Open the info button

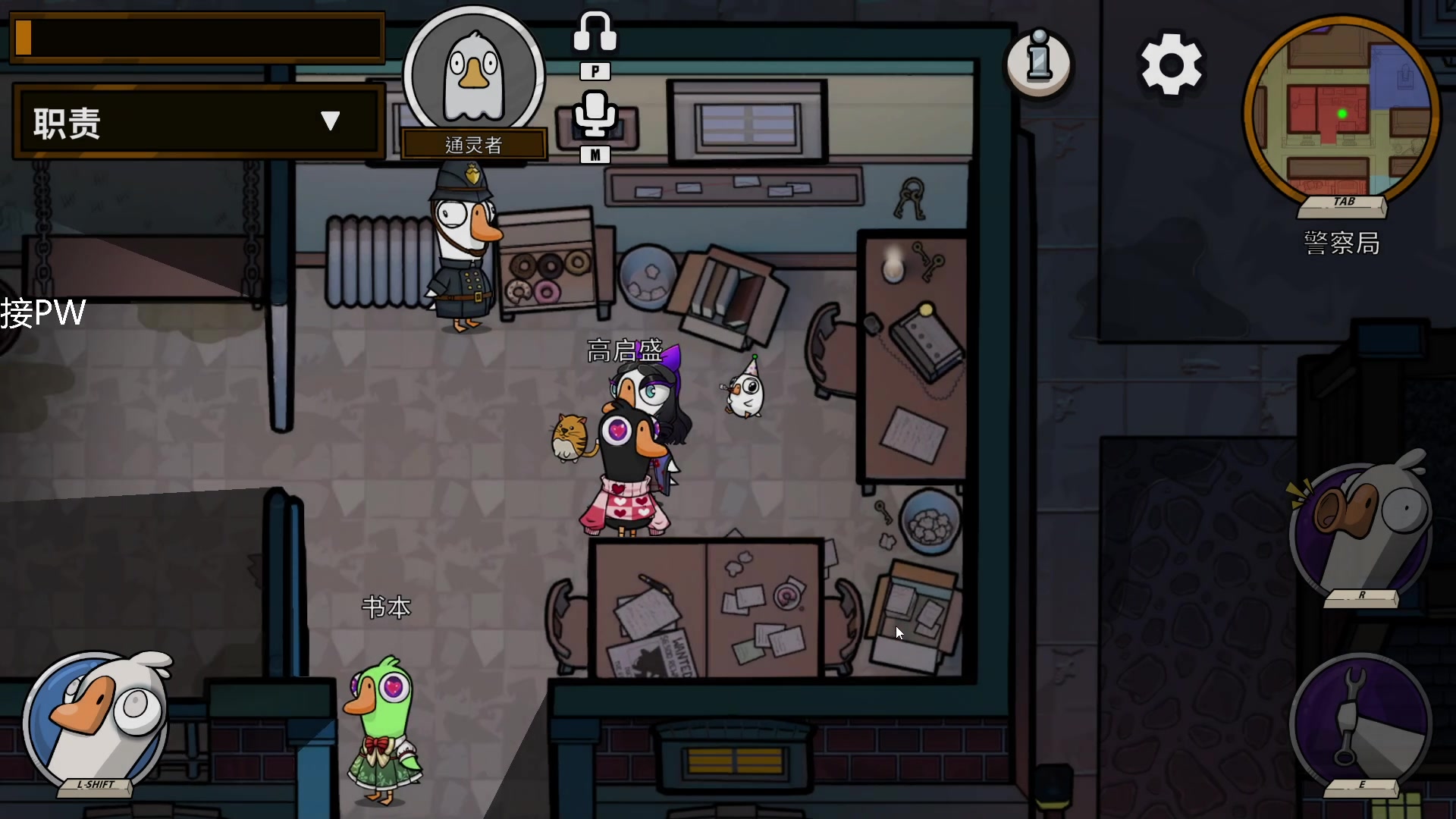click(1038, 64)
